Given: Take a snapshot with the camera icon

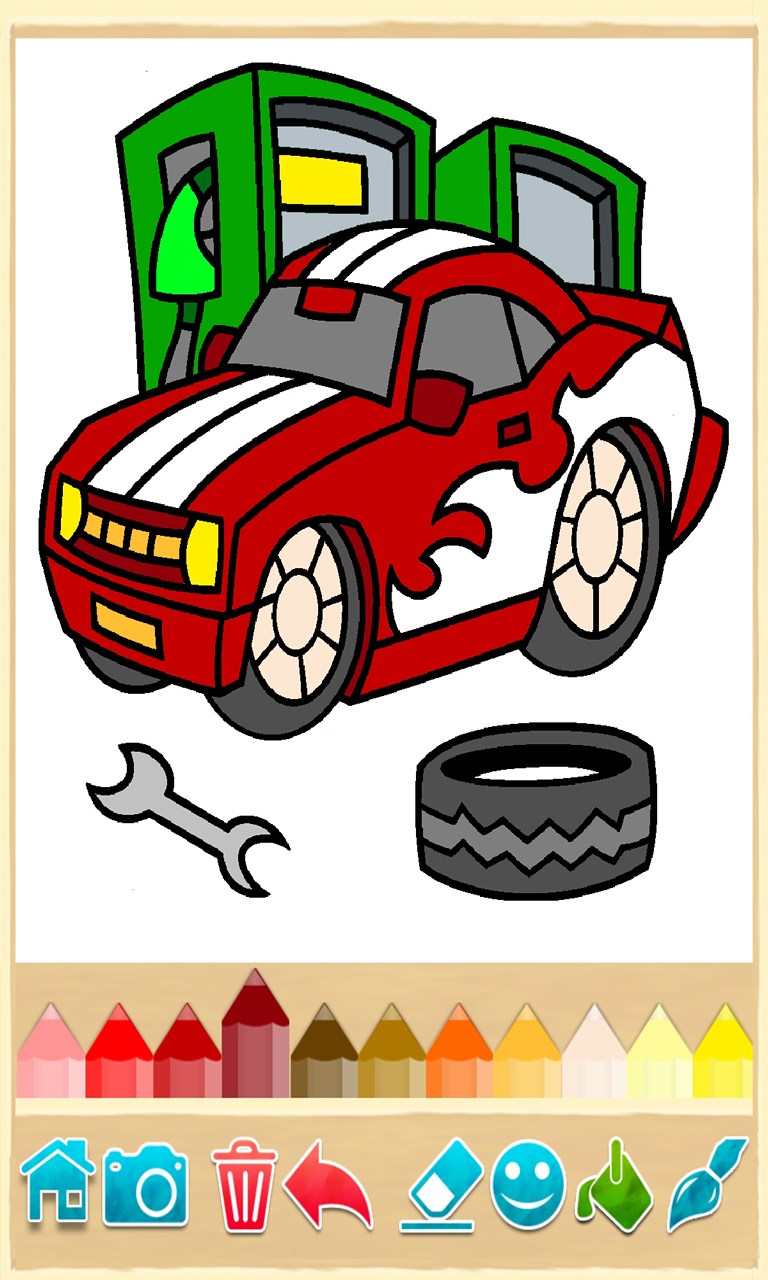Looking at the screenshot, I should 145,1187.
